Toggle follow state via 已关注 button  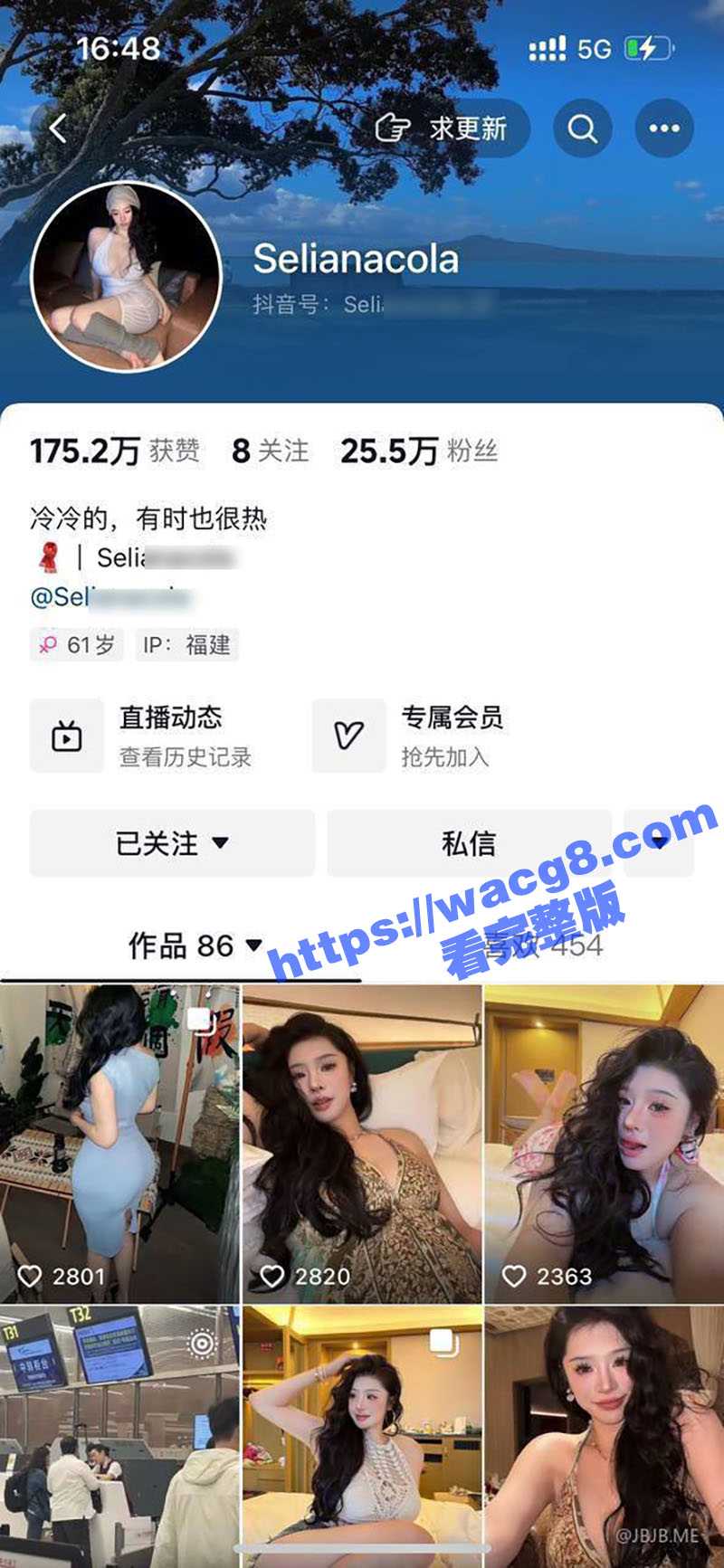172,843
